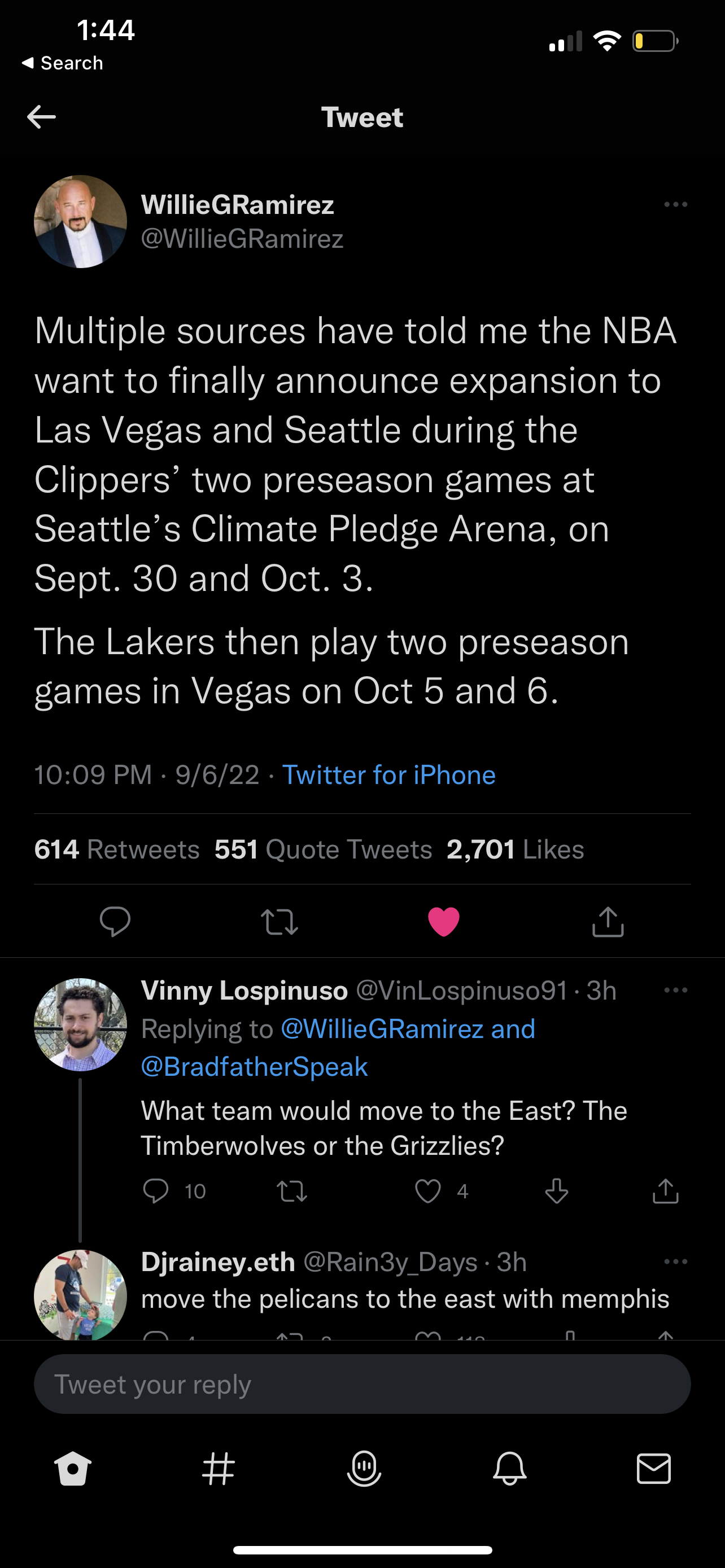Screen dimensions: 725x1568
Task: Open the Messages envelope tab
Action: [654, 1468]
